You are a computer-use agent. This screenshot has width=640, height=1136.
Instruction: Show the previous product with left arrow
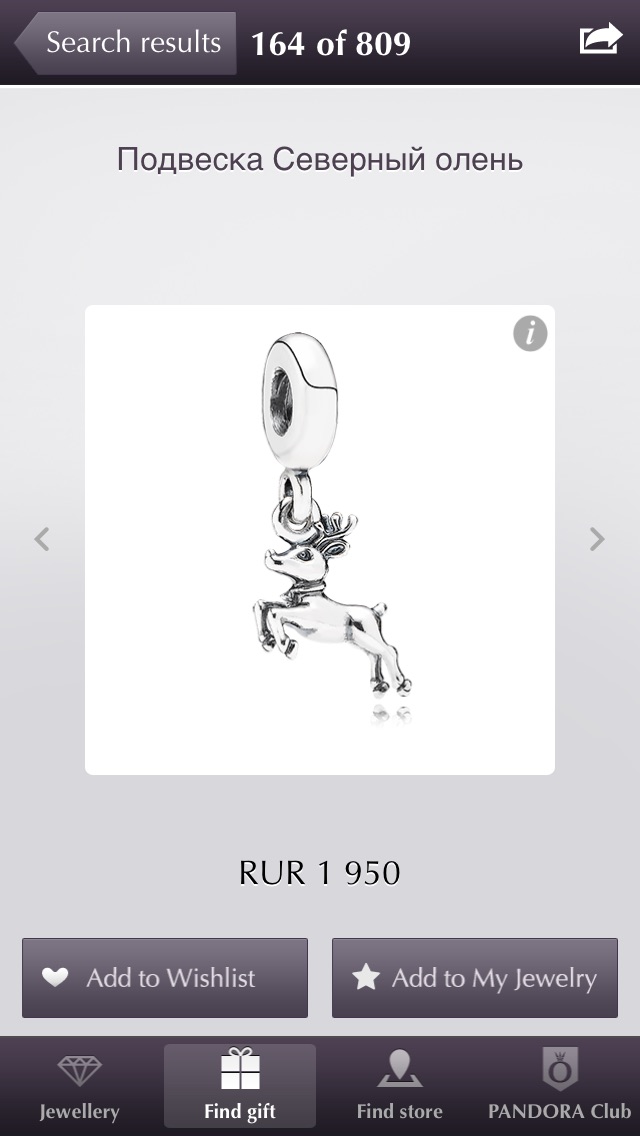click(42, 539)
